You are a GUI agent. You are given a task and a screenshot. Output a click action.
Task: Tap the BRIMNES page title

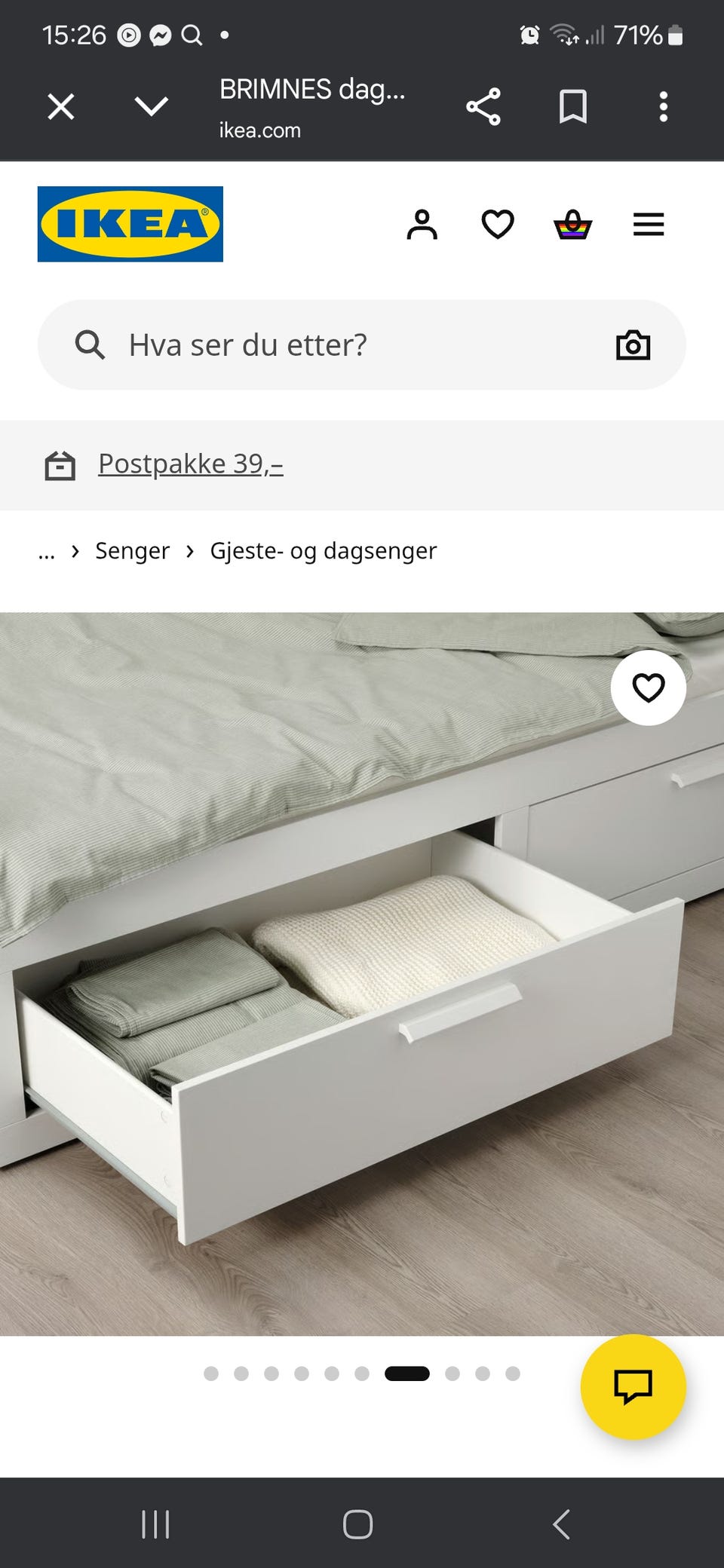(311, 90)
